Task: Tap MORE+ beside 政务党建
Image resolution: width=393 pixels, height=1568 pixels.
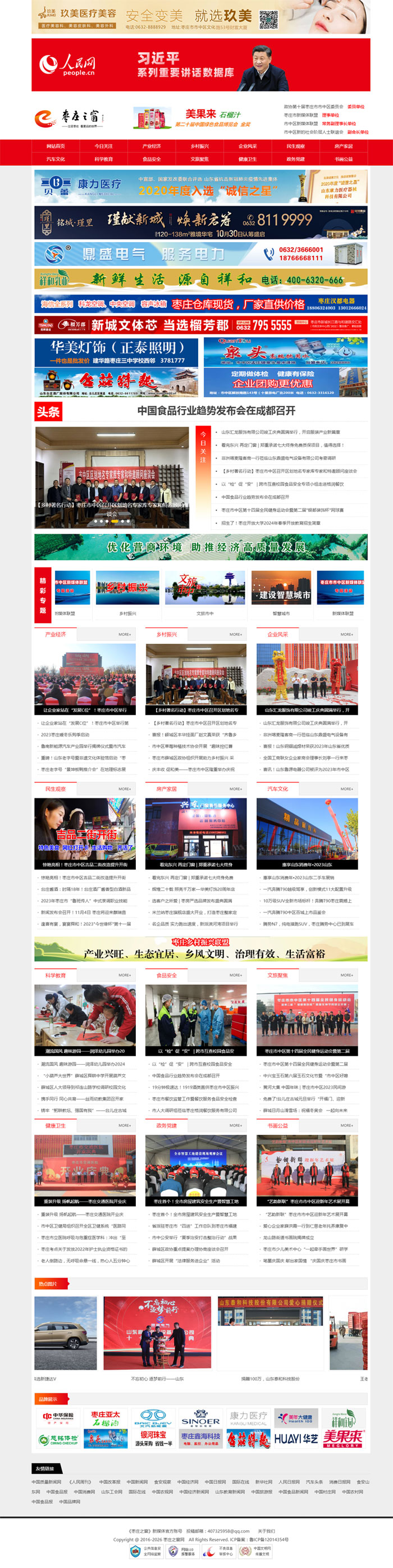Action: click(x=235, y=1125)
